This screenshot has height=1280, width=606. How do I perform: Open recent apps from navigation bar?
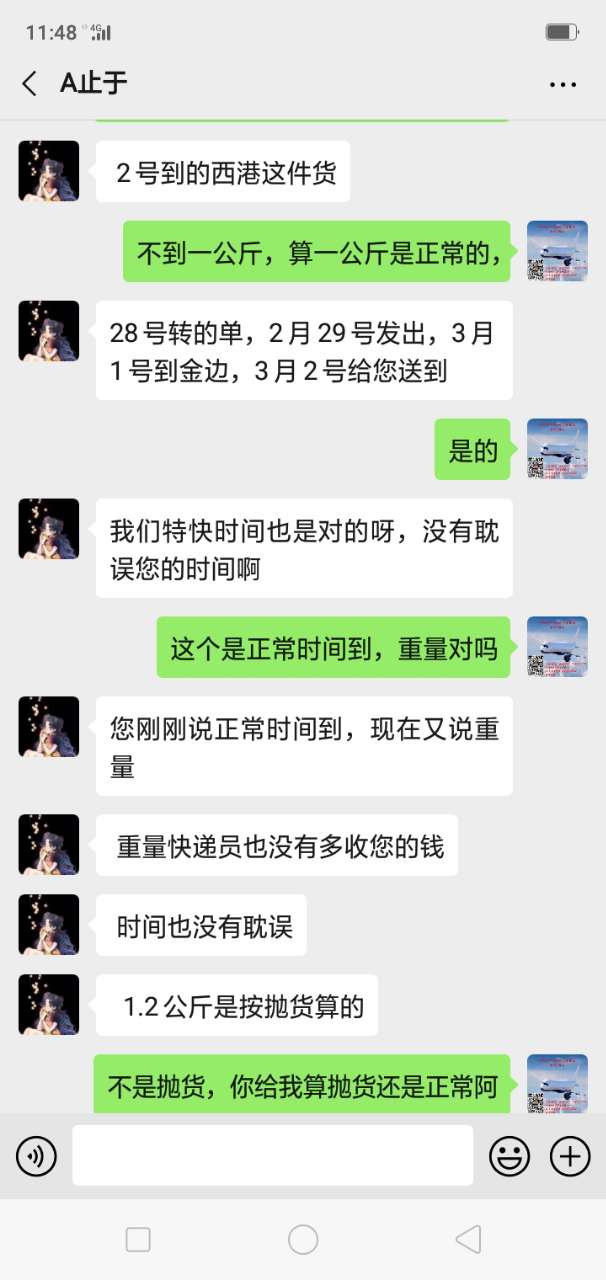click(138, 1240)
